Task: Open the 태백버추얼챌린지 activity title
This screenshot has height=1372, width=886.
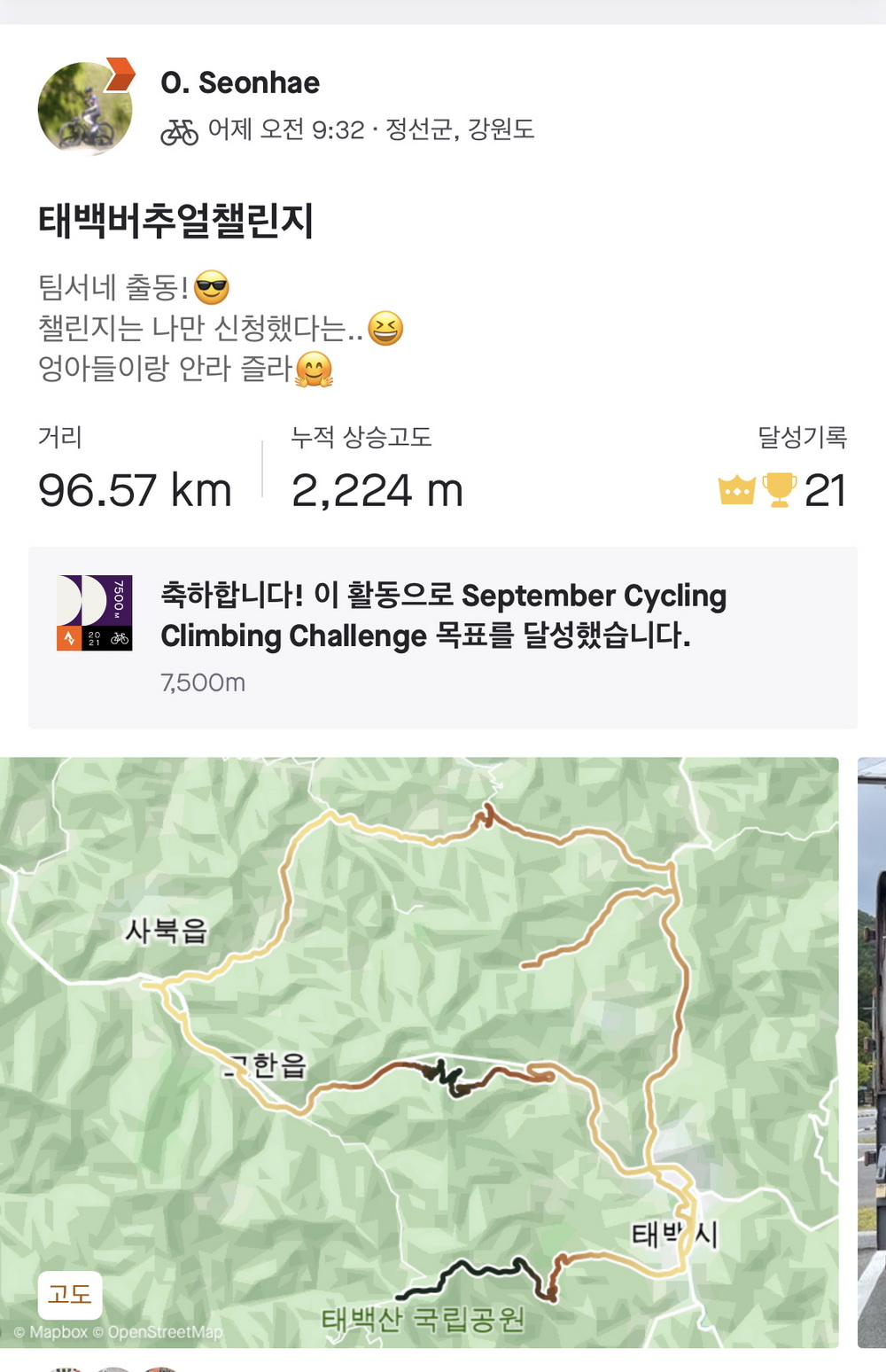Action: point(175,221)
